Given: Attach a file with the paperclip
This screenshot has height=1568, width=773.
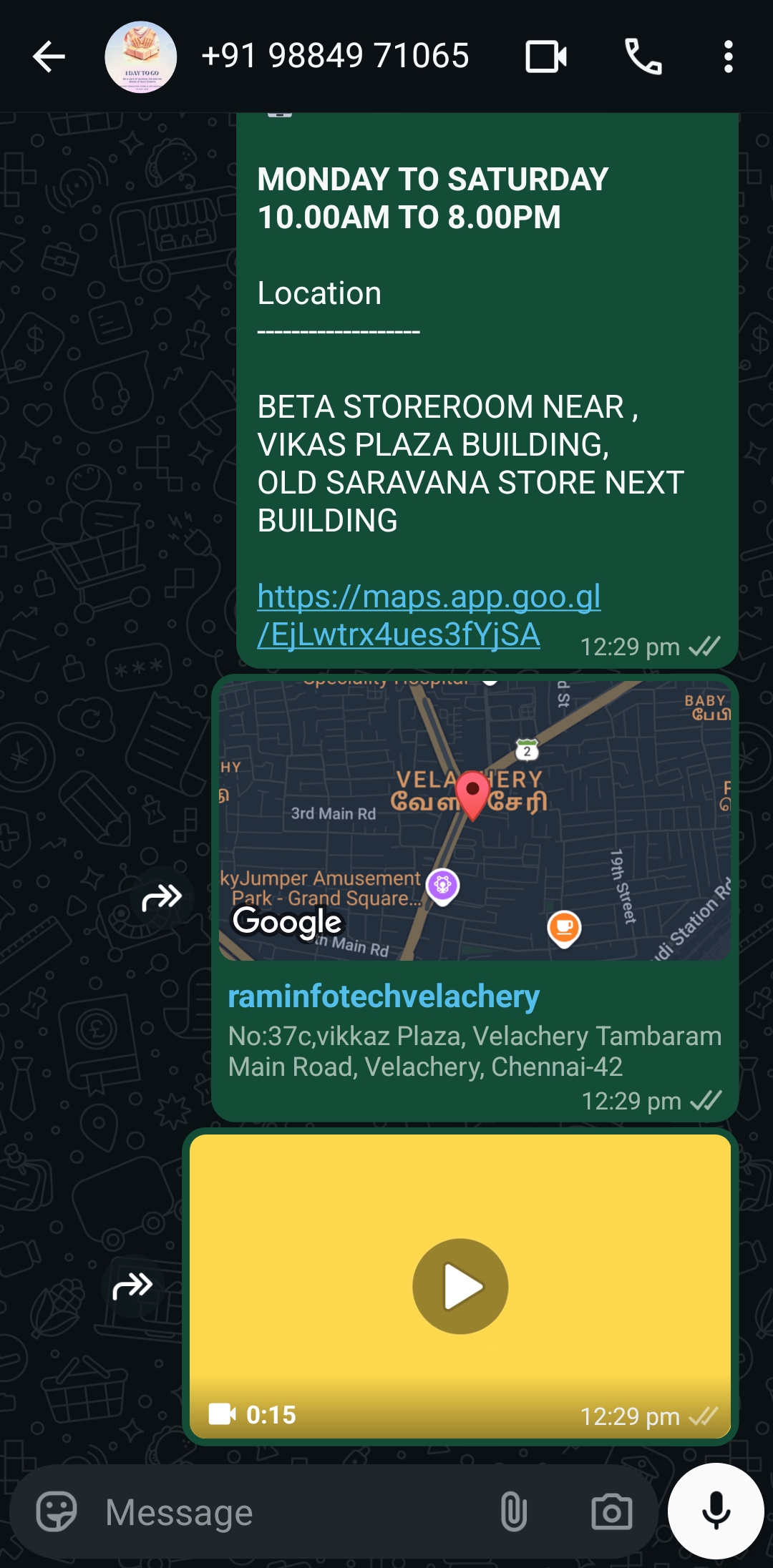Looking at the screenshot, I should (x=513, y=1511).
